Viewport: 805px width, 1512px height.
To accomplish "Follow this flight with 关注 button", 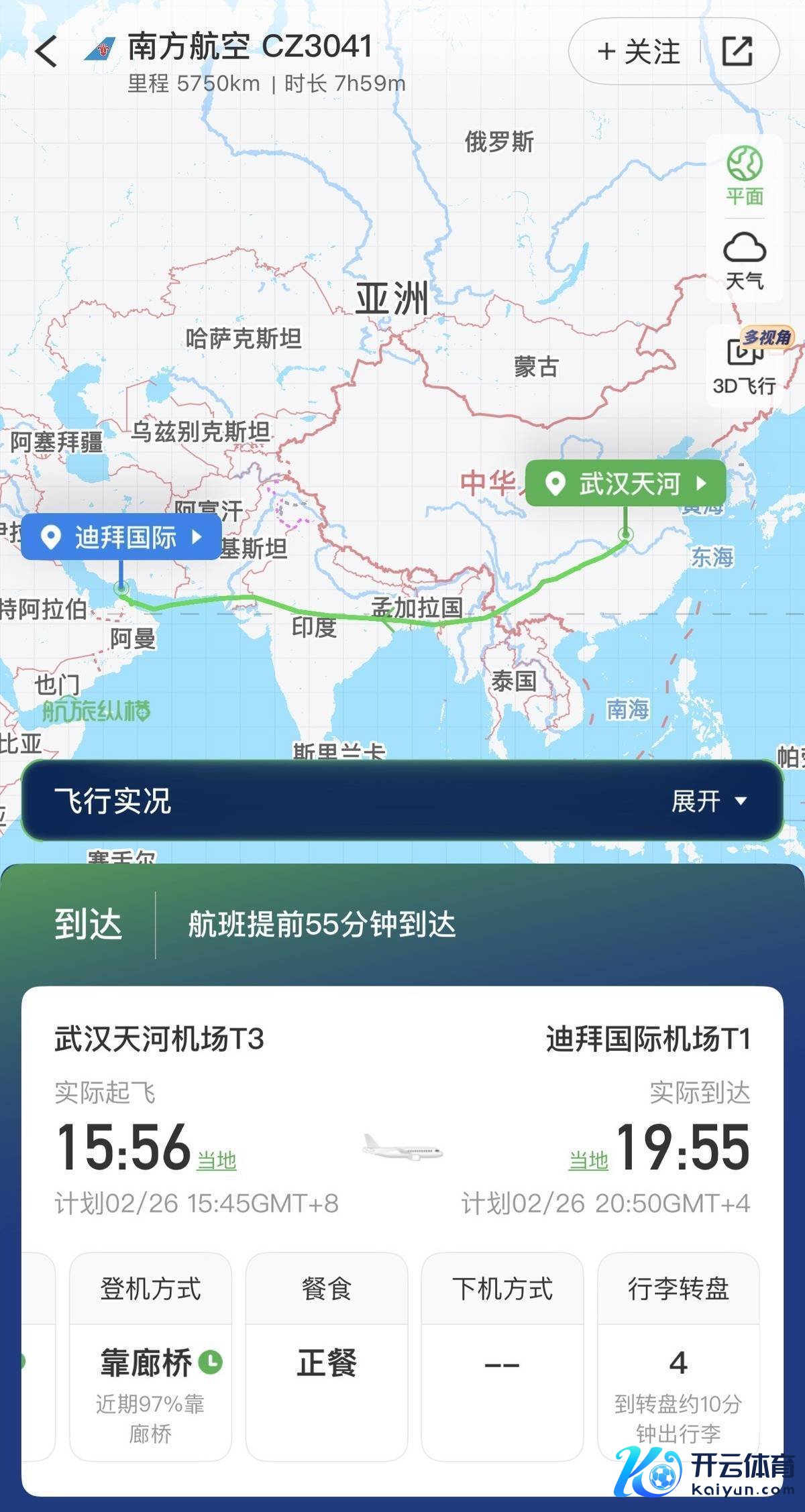I will [638, 52].
